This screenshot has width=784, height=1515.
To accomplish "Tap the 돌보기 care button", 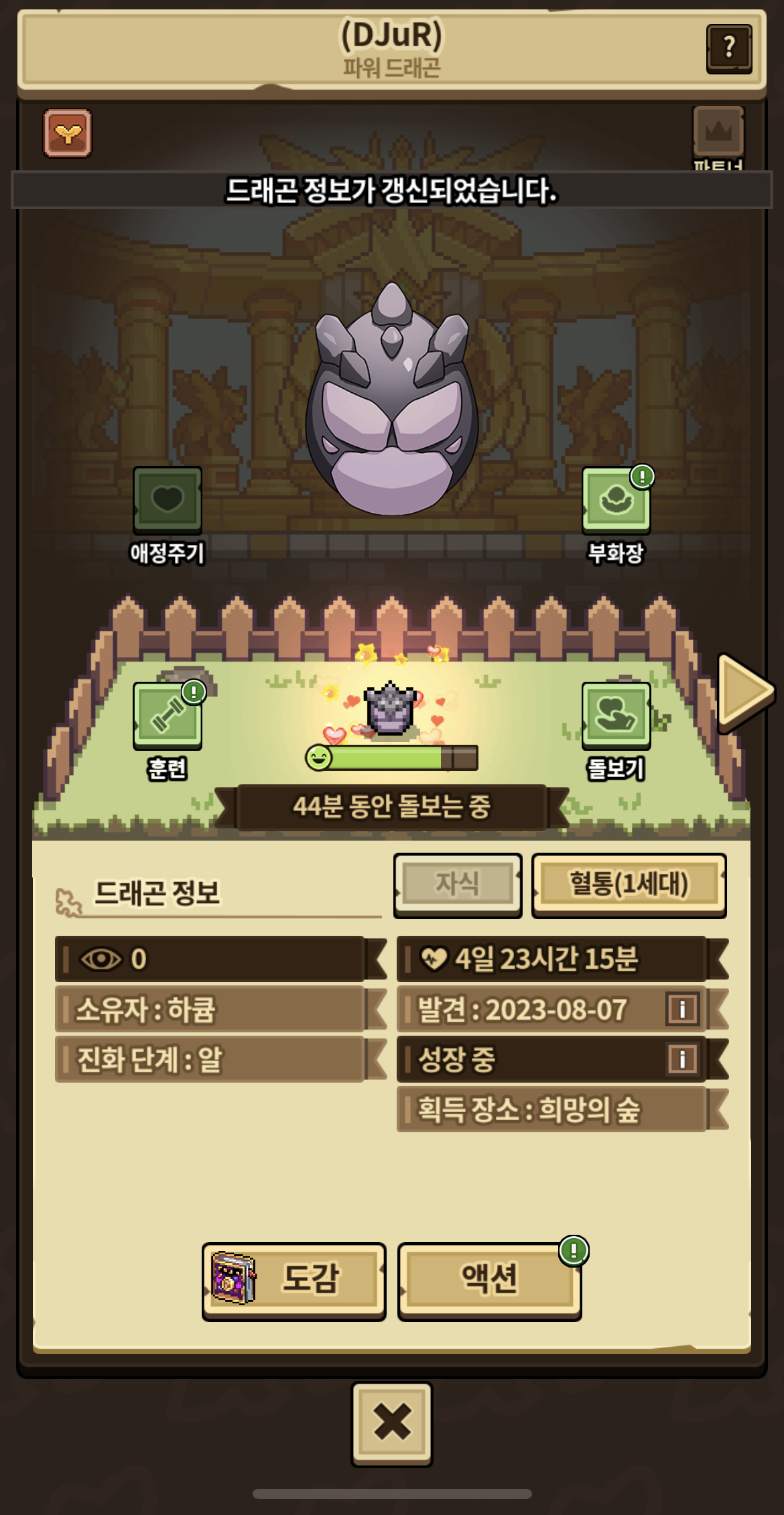I will [x=616, y=716].
